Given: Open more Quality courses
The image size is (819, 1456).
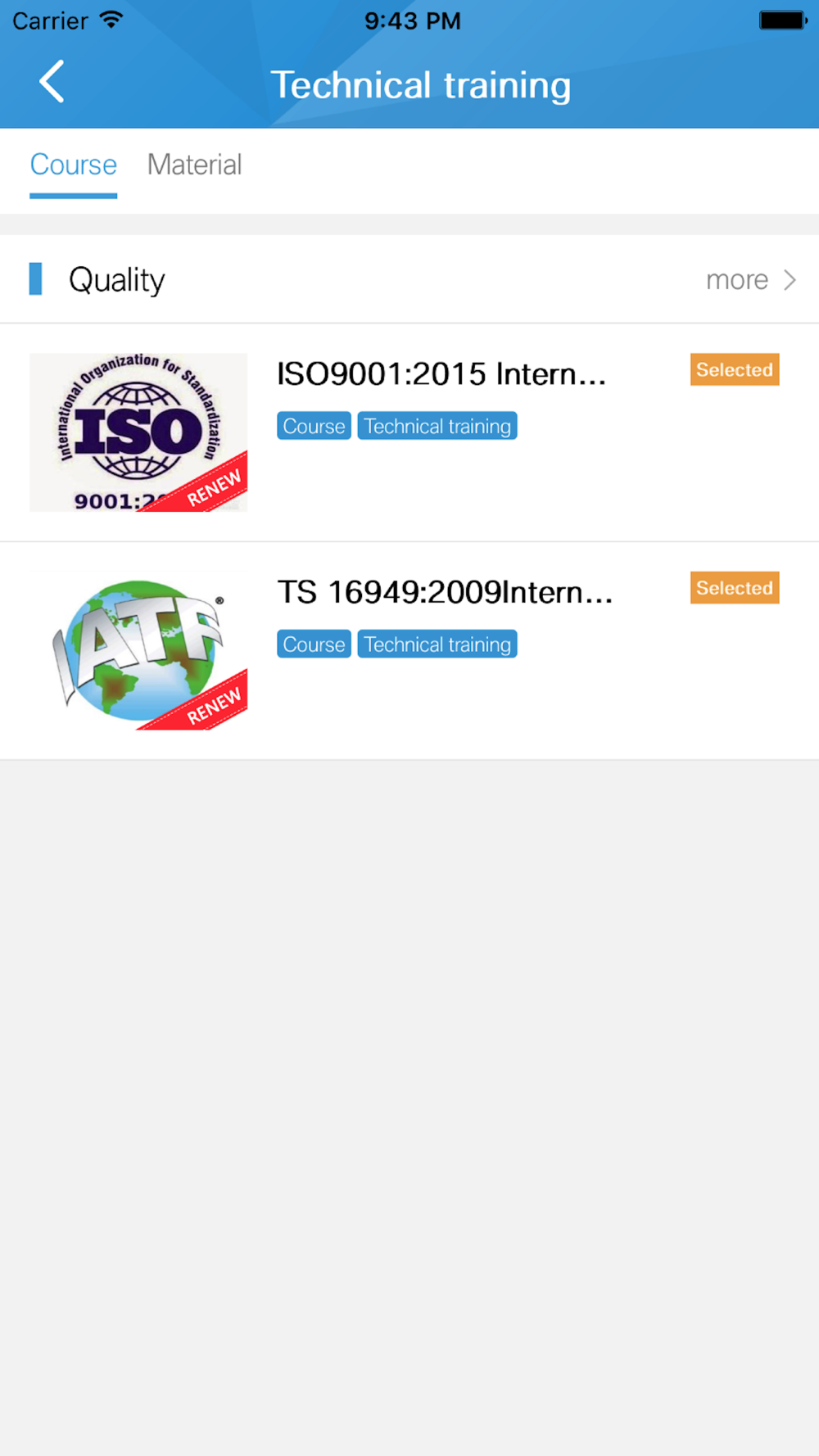Looking at the screenshot, I should tap(751, 280).
